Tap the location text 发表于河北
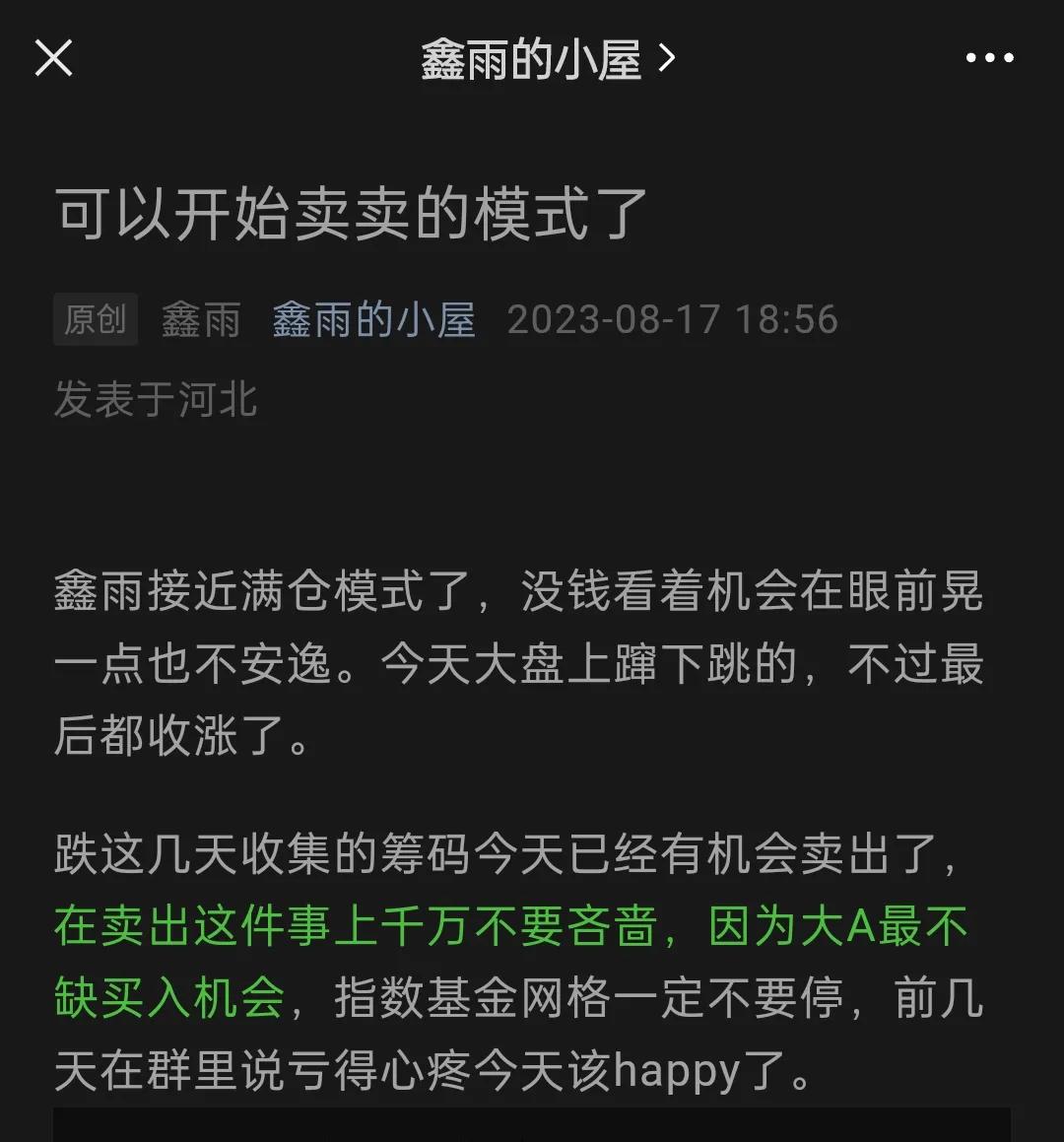The height and width of the screenshot is (1142, 1064). (x=158, y=399)
